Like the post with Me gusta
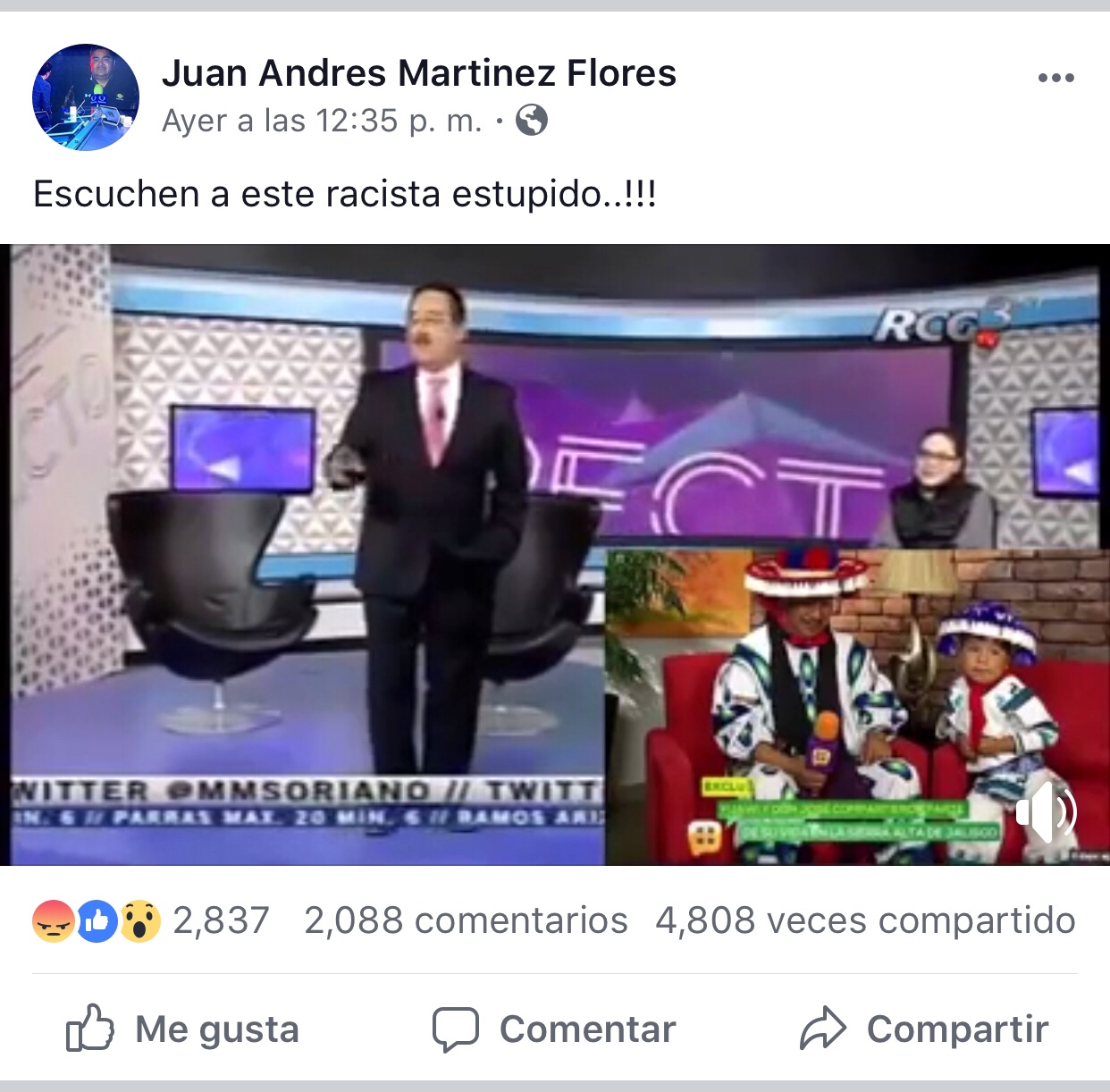 pos(183,1029)
